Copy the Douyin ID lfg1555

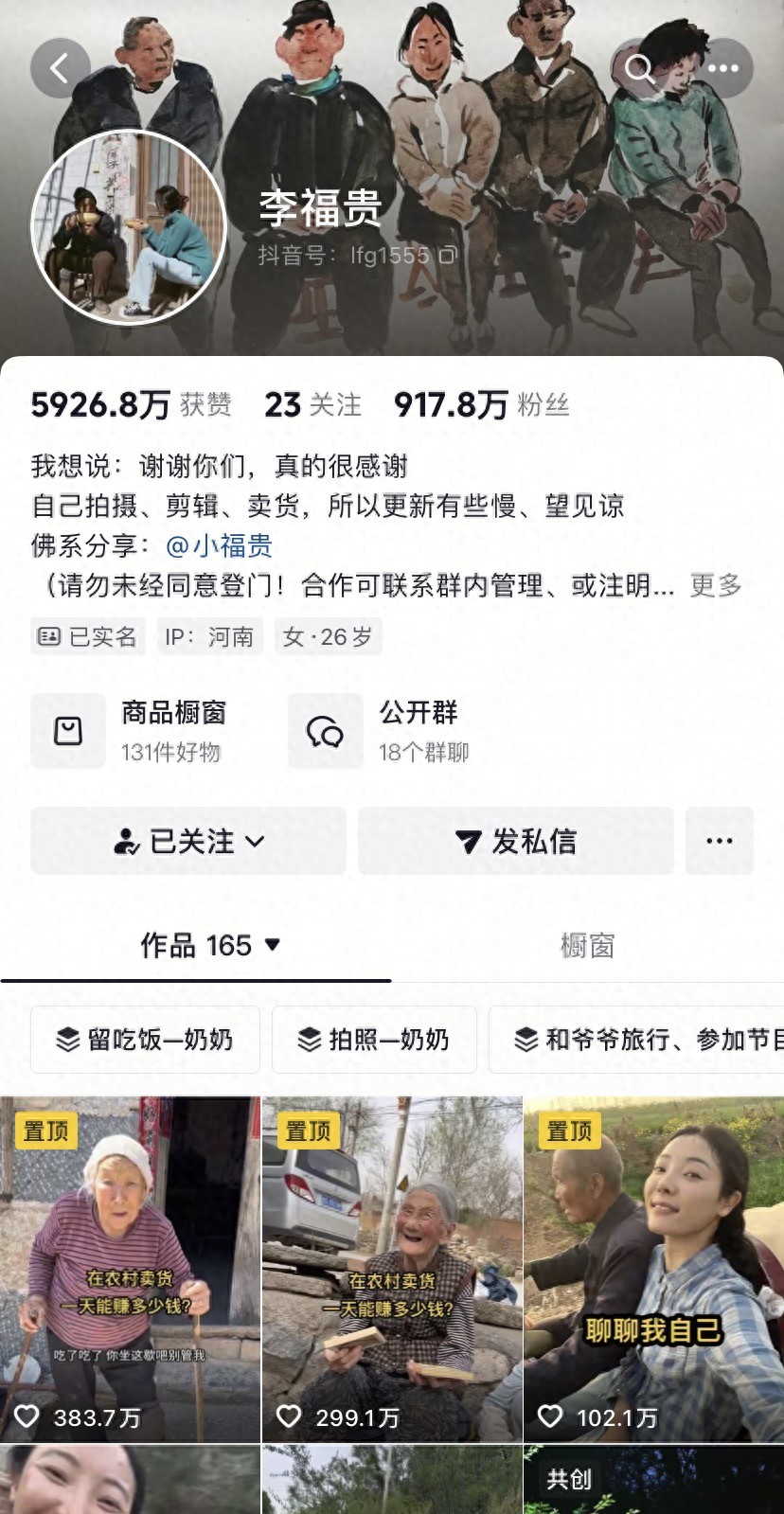point(448,255)
